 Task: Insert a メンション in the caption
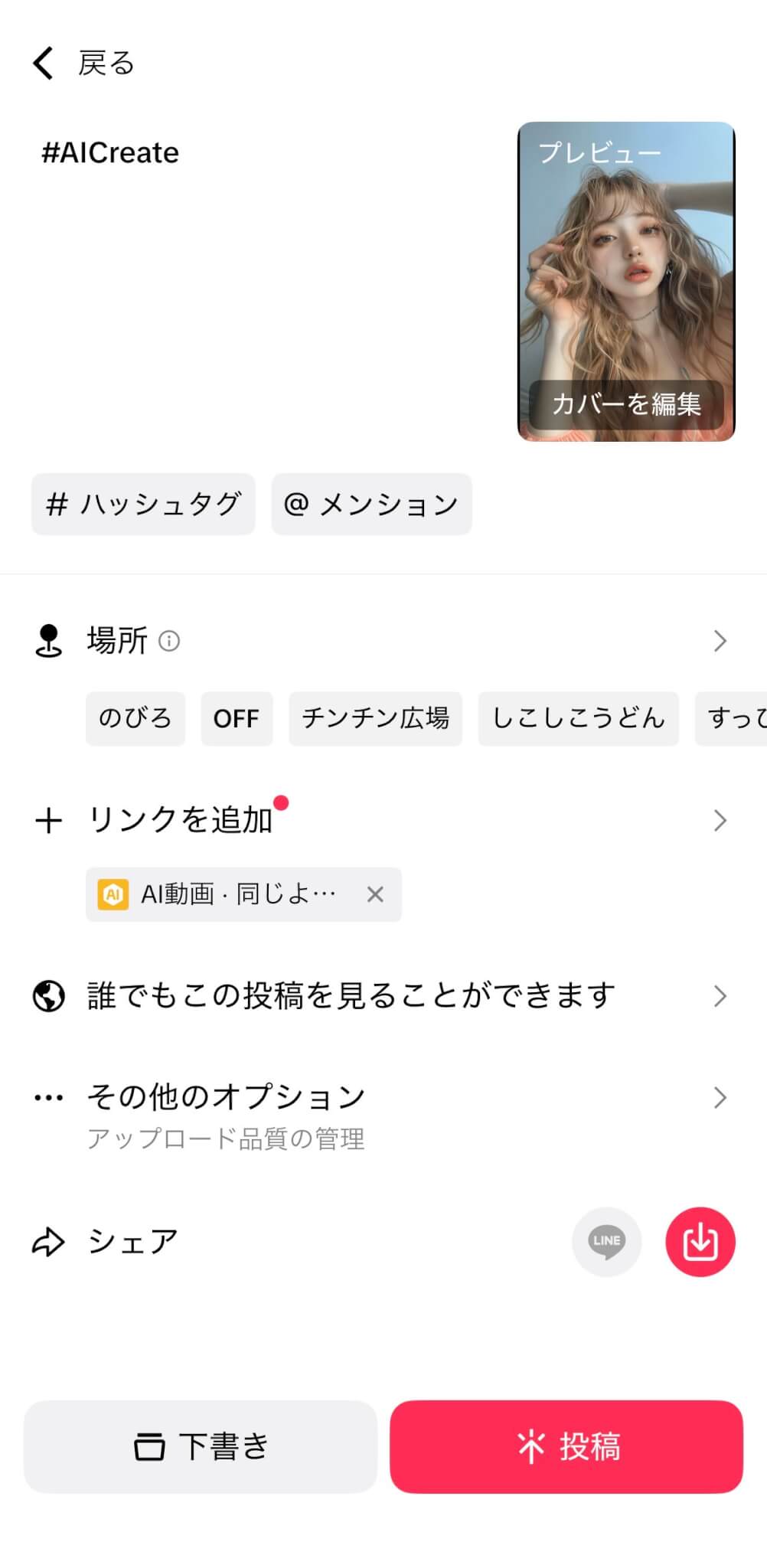[371, 504]
